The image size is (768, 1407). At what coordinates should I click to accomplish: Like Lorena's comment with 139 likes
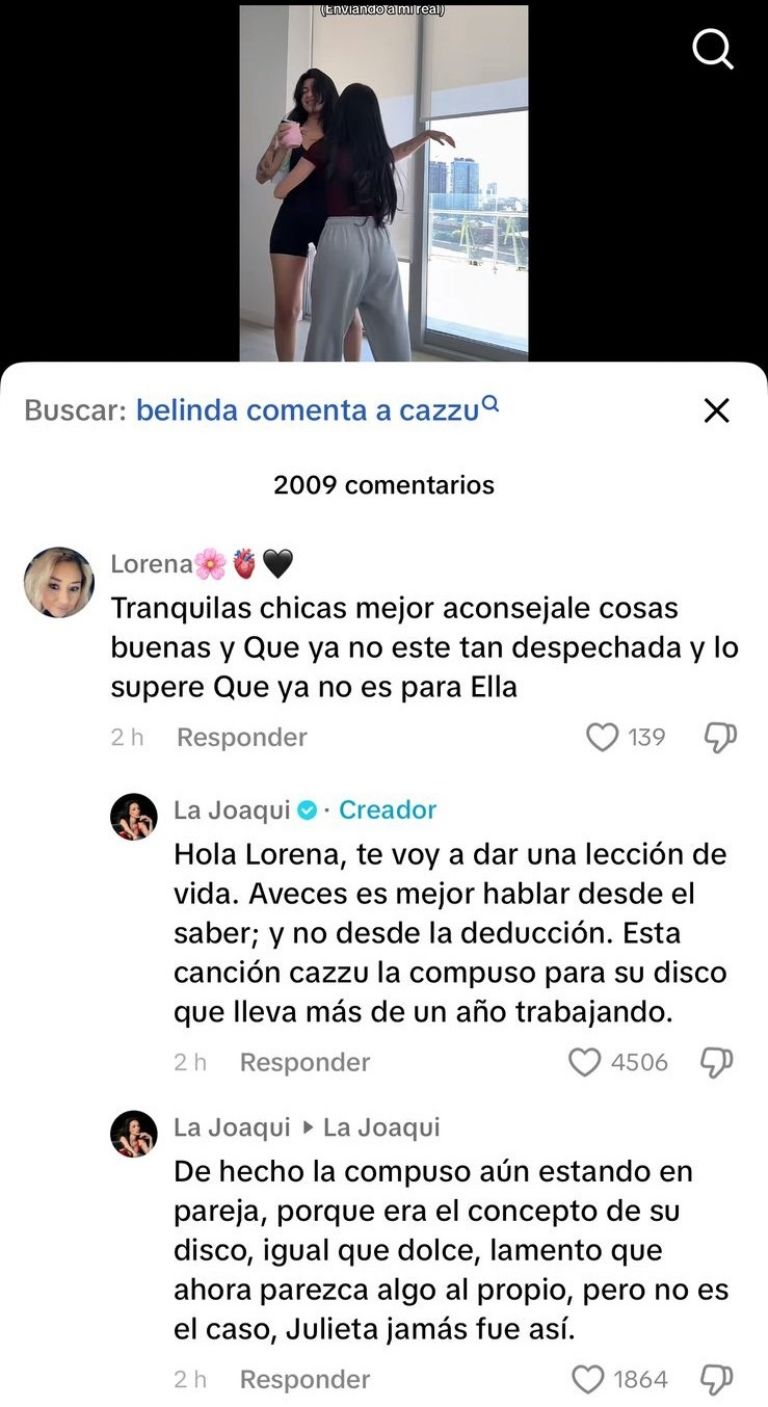pyautogui.click(x=602, y=737)
